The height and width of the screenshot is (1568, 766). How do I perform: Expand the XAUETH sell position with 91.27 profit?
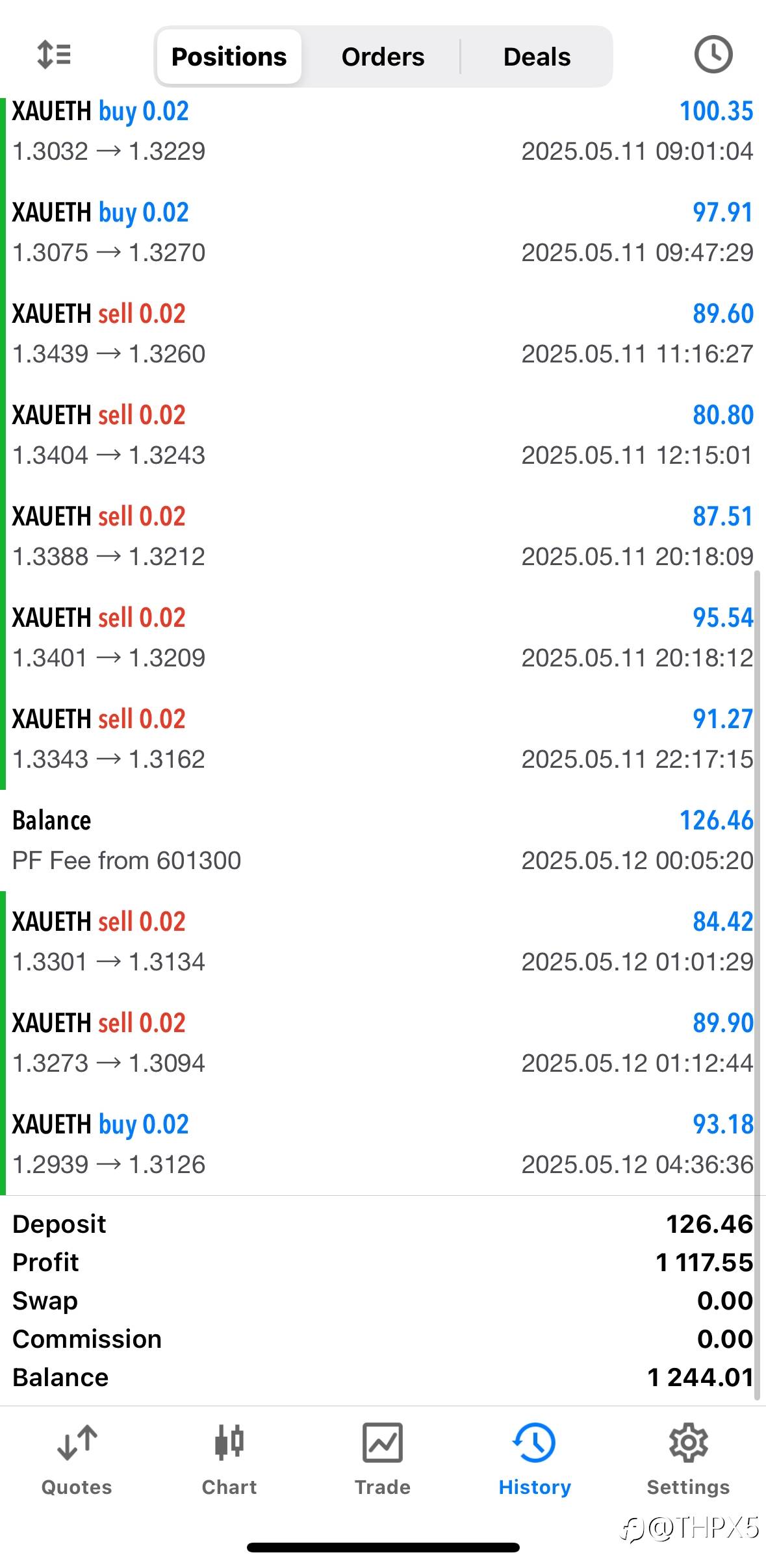pyautogui.click(x=383, y=739)
